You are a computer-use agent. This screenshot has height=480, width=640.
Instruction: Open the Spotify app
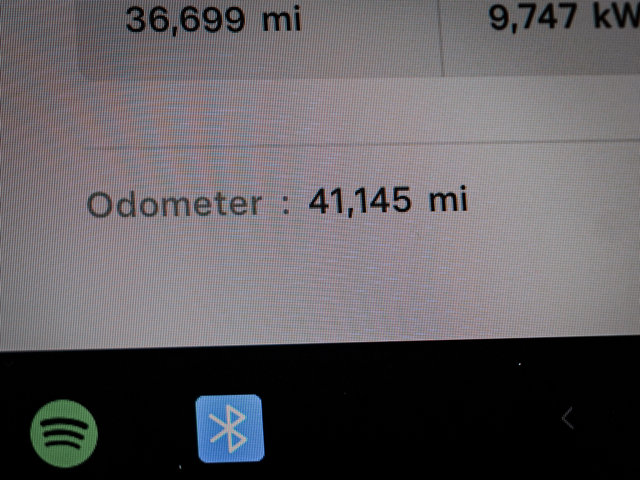(x=64, y=433)
